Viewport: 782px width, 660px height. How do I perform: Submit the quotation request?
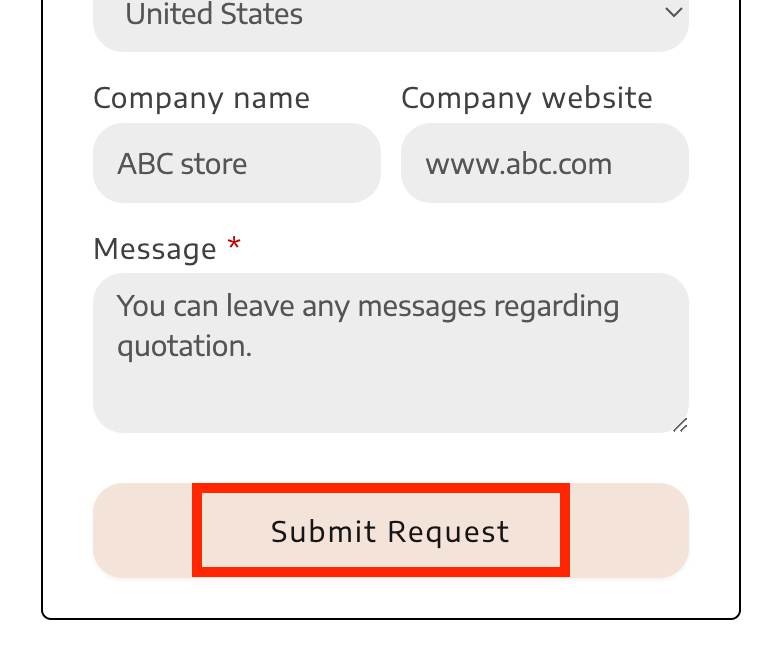click(x=390, y=531)
